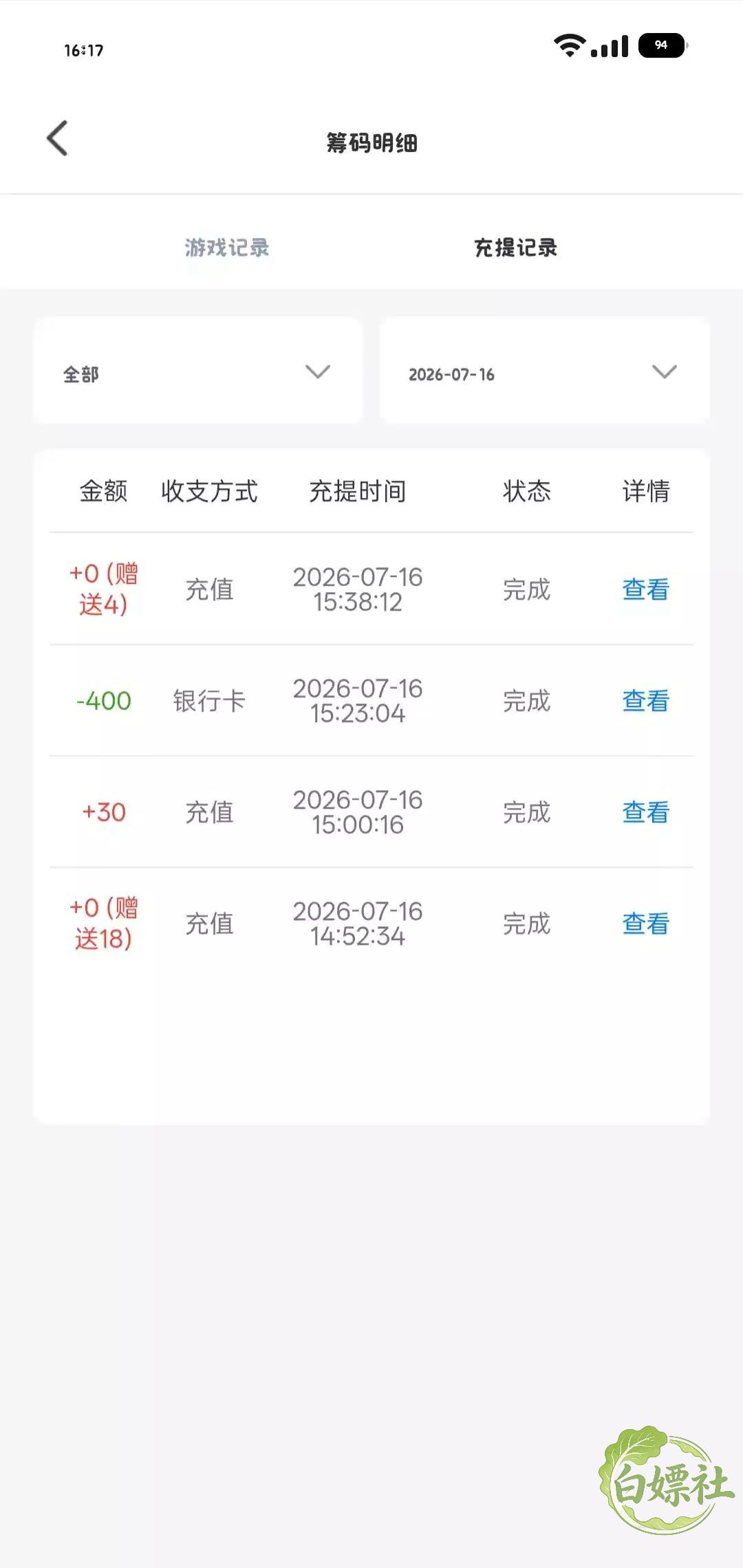The width and height of the screenshot is (743, 1568).
Task: Tap 查看 on the +30 recharge row
Action: 645,812
